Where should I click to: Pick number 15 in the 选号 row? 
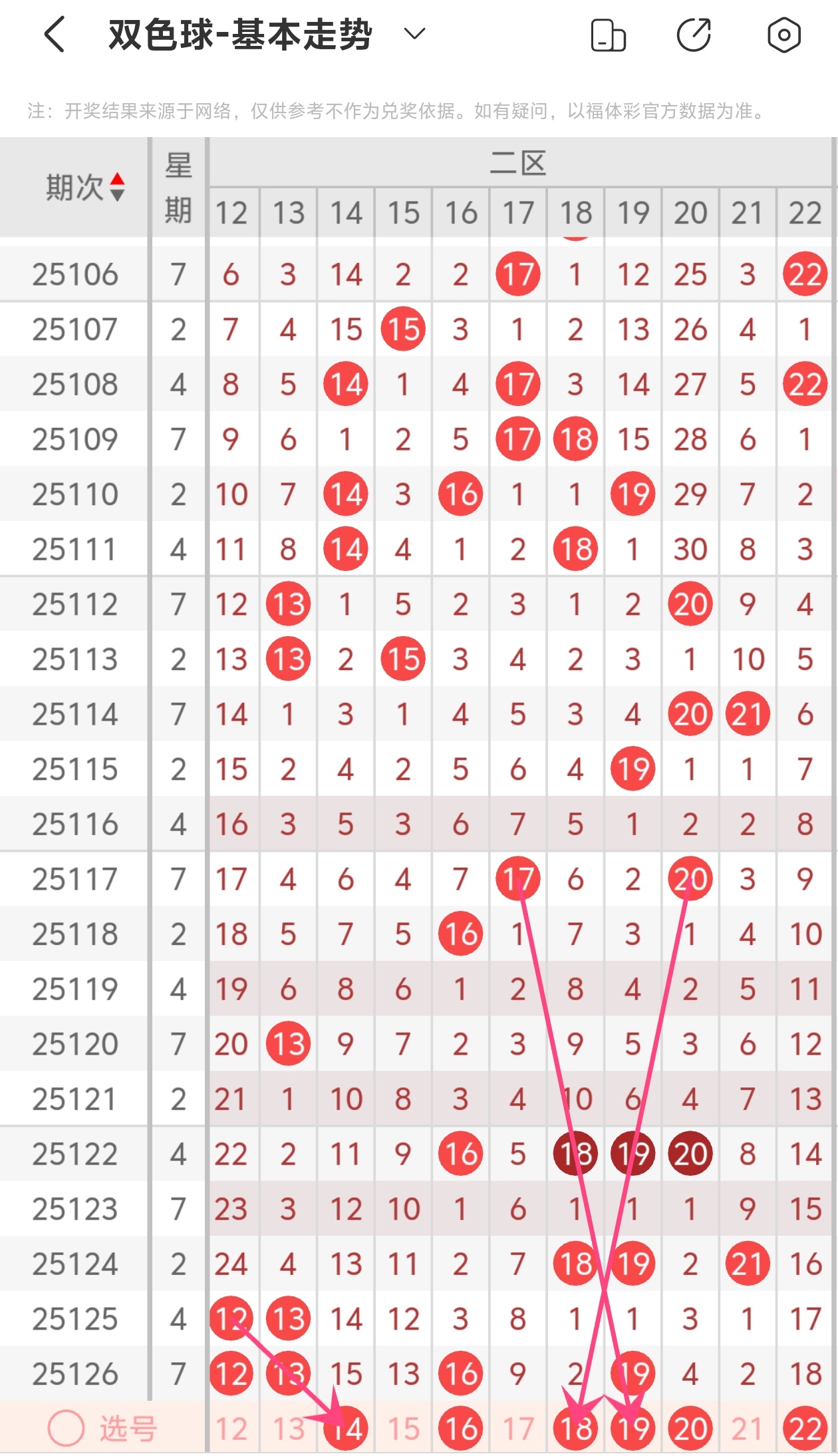click(x=403, y=1429)
